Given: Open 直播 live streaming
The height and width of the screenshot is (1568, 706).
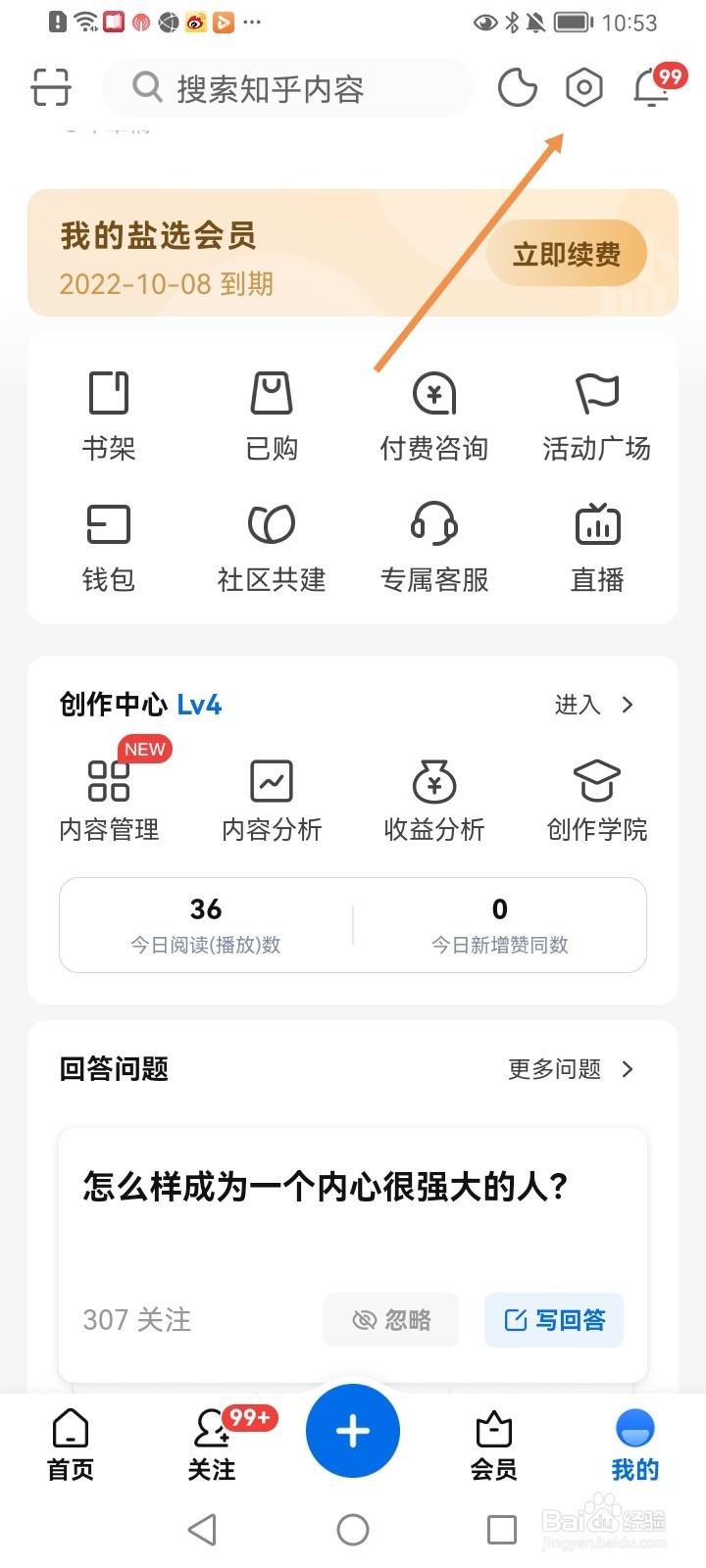Looking at the screenshot, I should [597, 548].
